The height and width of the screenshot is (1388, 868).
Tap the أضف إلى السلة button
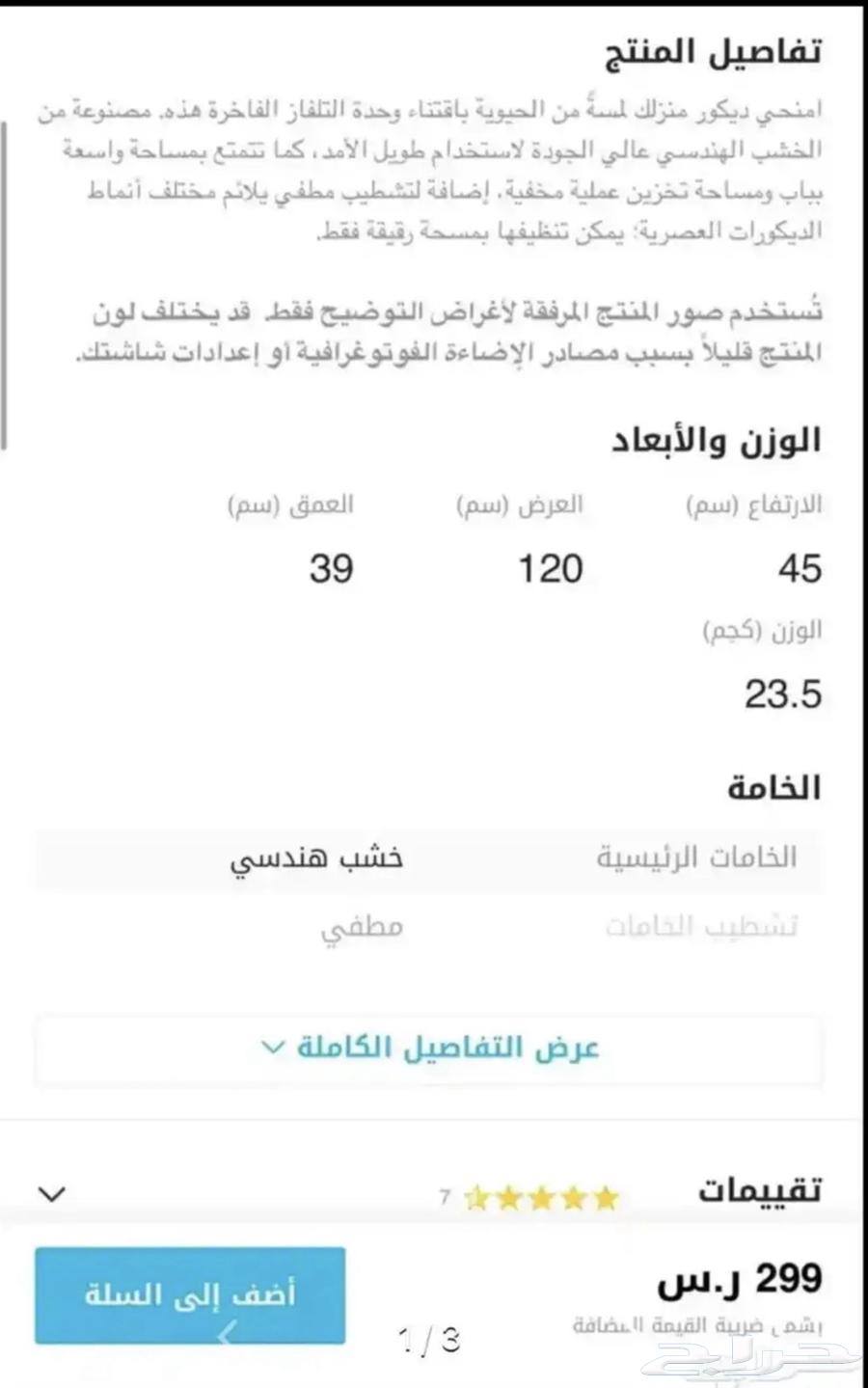(x=190, y=1295)
